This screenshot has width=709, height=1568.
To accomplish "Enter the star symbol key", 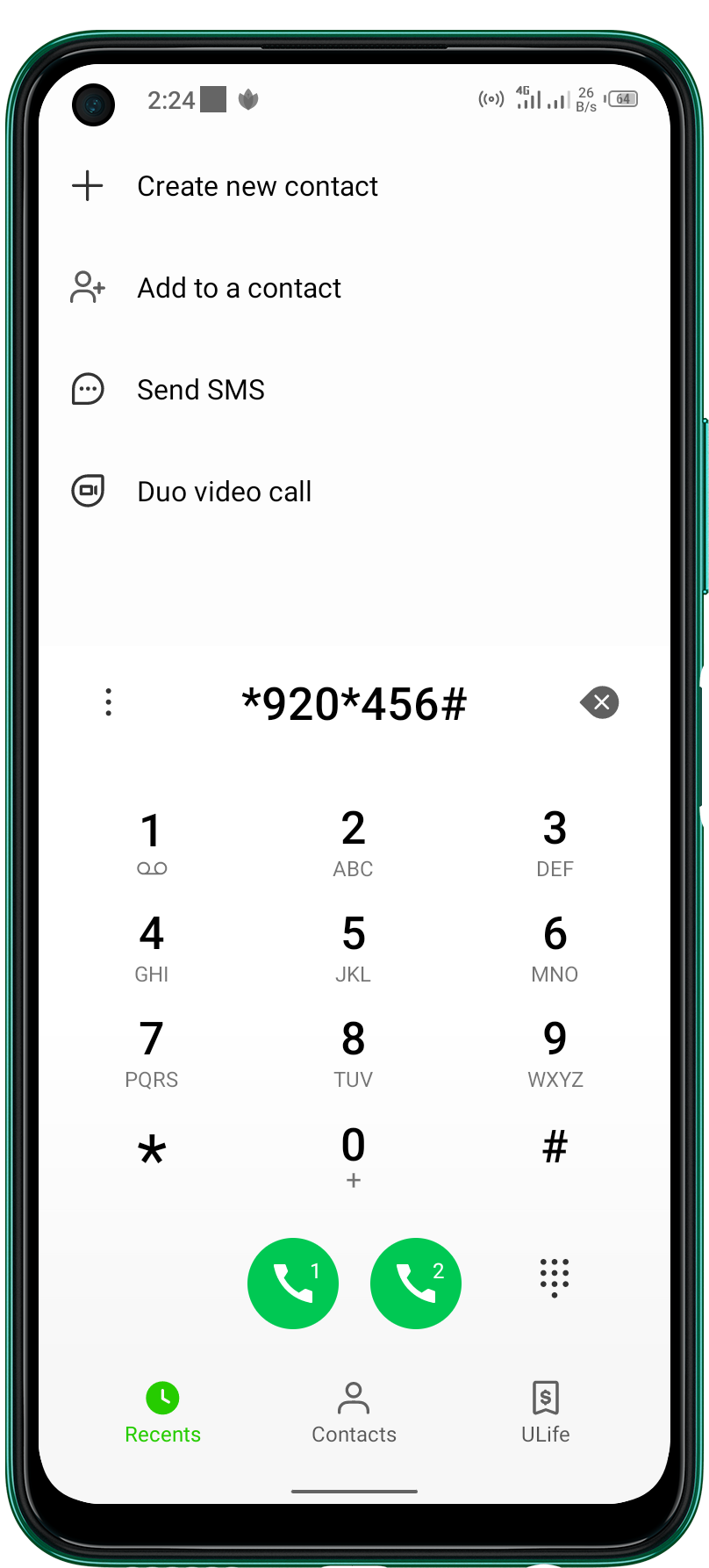I will coord(152,1152).
